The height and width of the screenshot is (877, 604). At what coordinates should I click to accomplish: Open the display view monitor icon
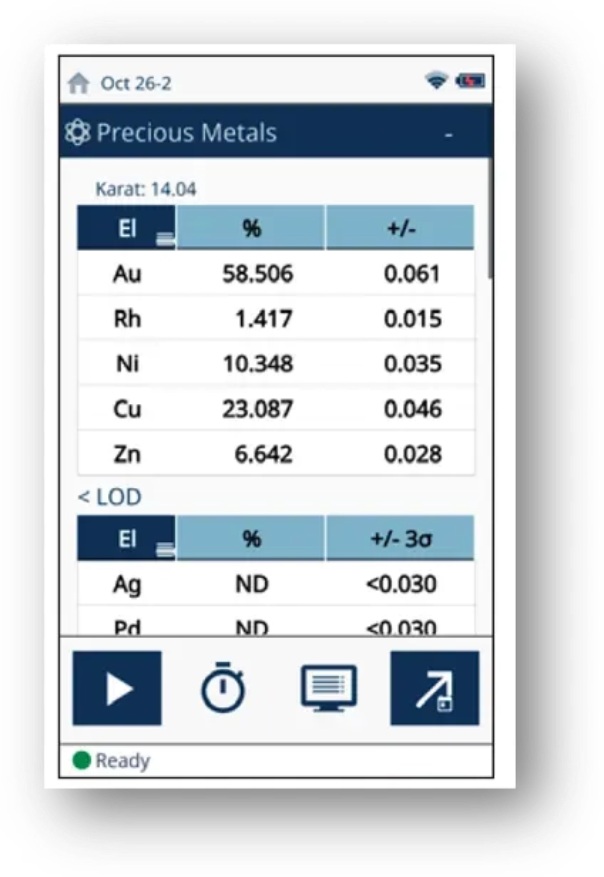point(329,688)
